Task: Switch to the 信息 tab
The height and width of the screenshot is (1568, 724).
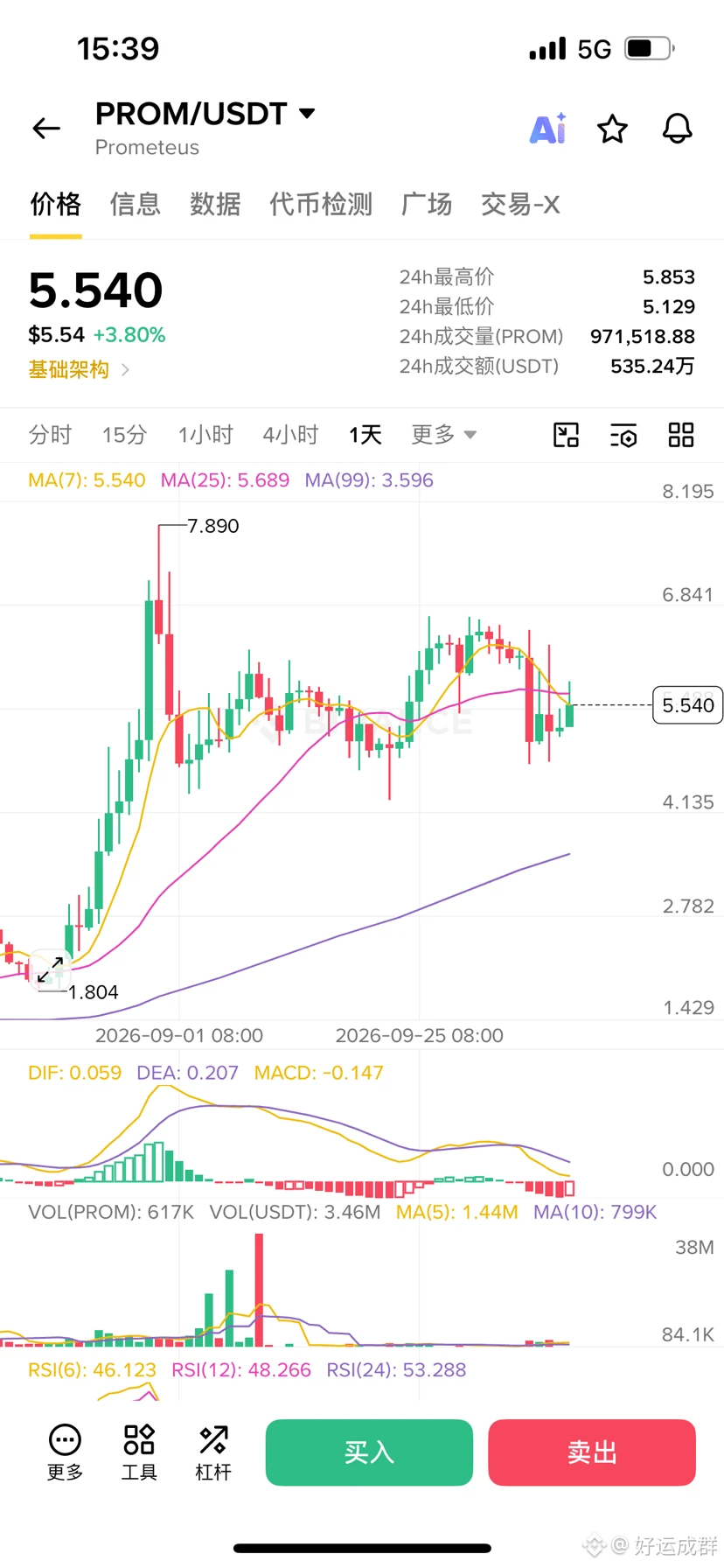Action: [x=136, y=204]
